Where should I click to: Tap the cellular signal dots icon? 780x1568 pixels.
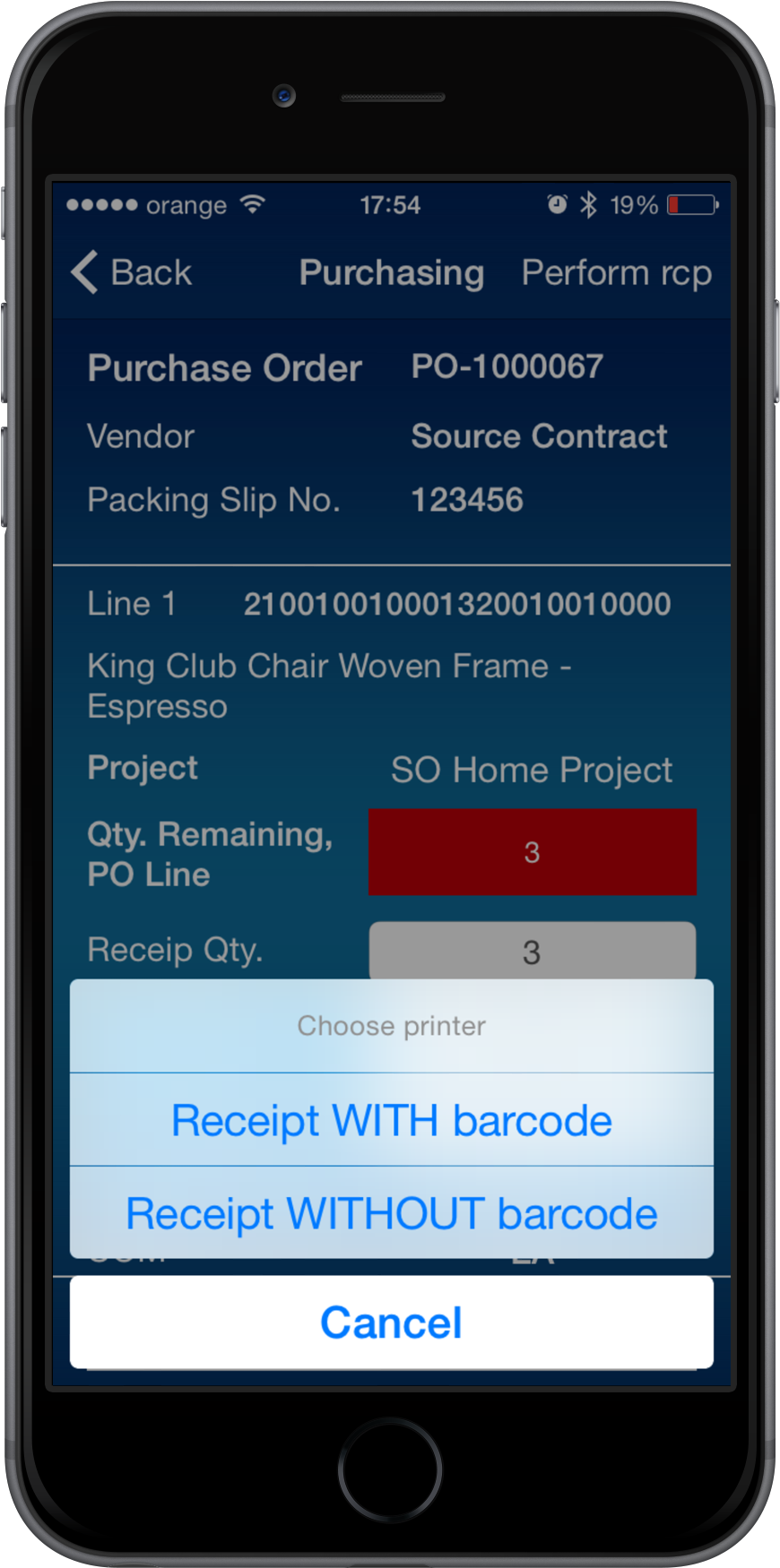tap(101, 204)
